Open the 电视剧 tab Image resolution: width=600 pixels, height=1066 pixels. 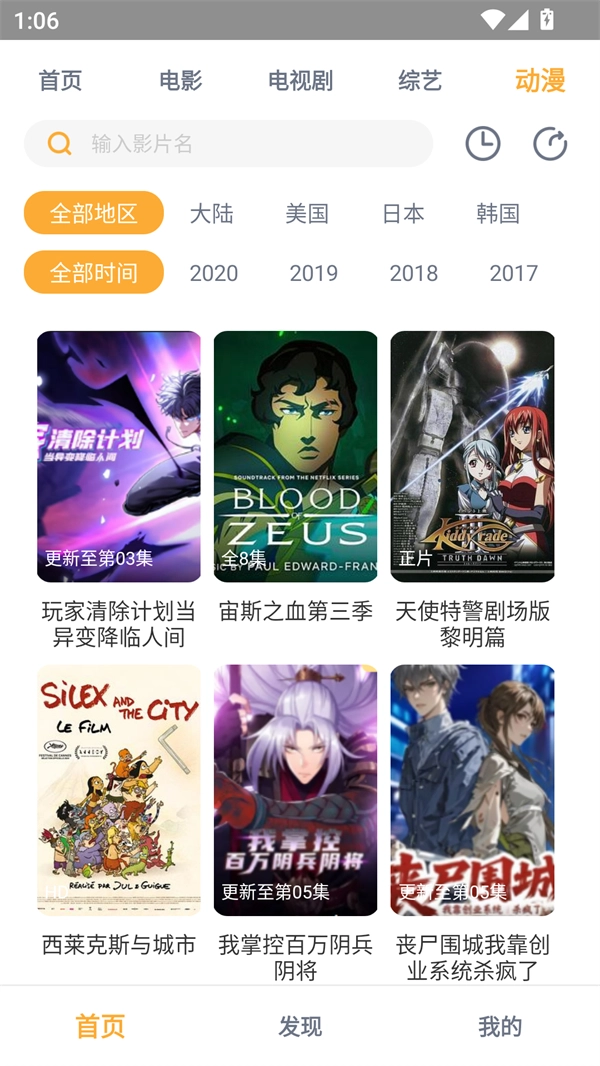[300, 81]
